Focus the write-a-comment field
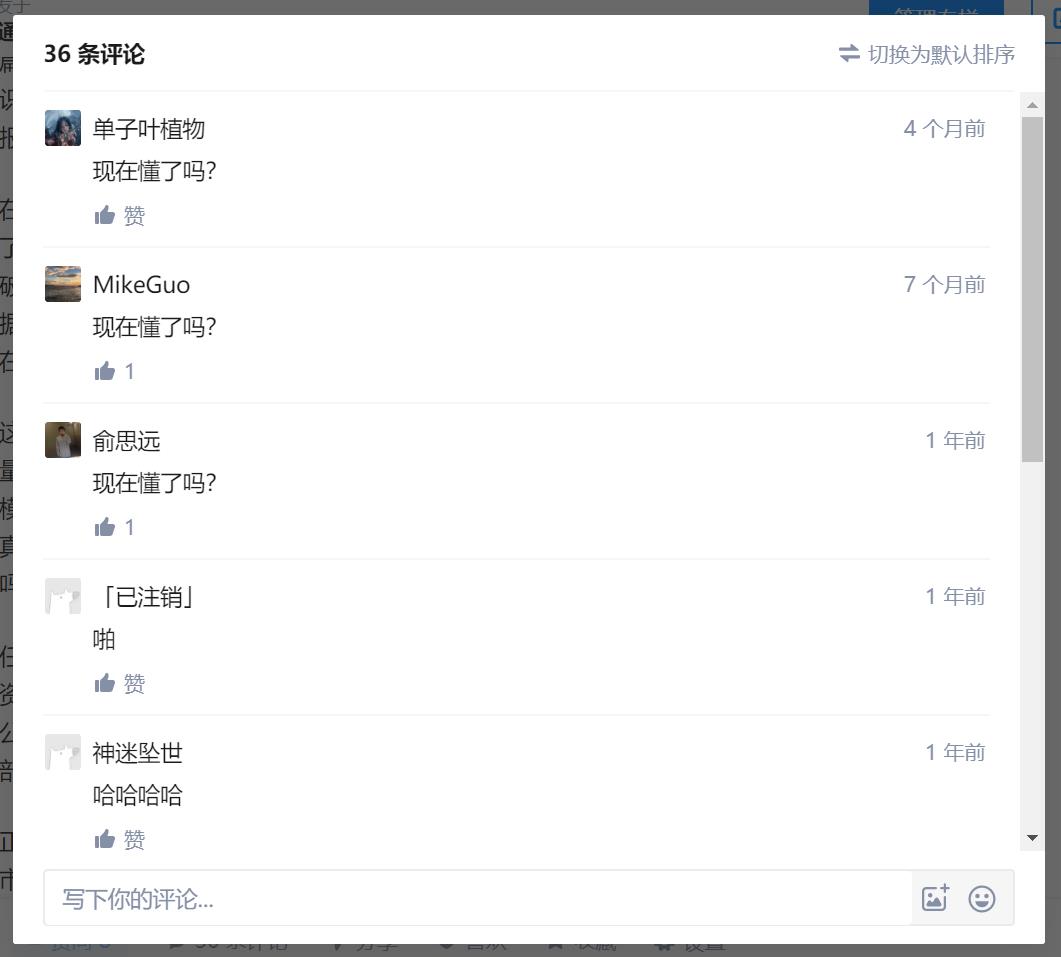 [478, 898]
